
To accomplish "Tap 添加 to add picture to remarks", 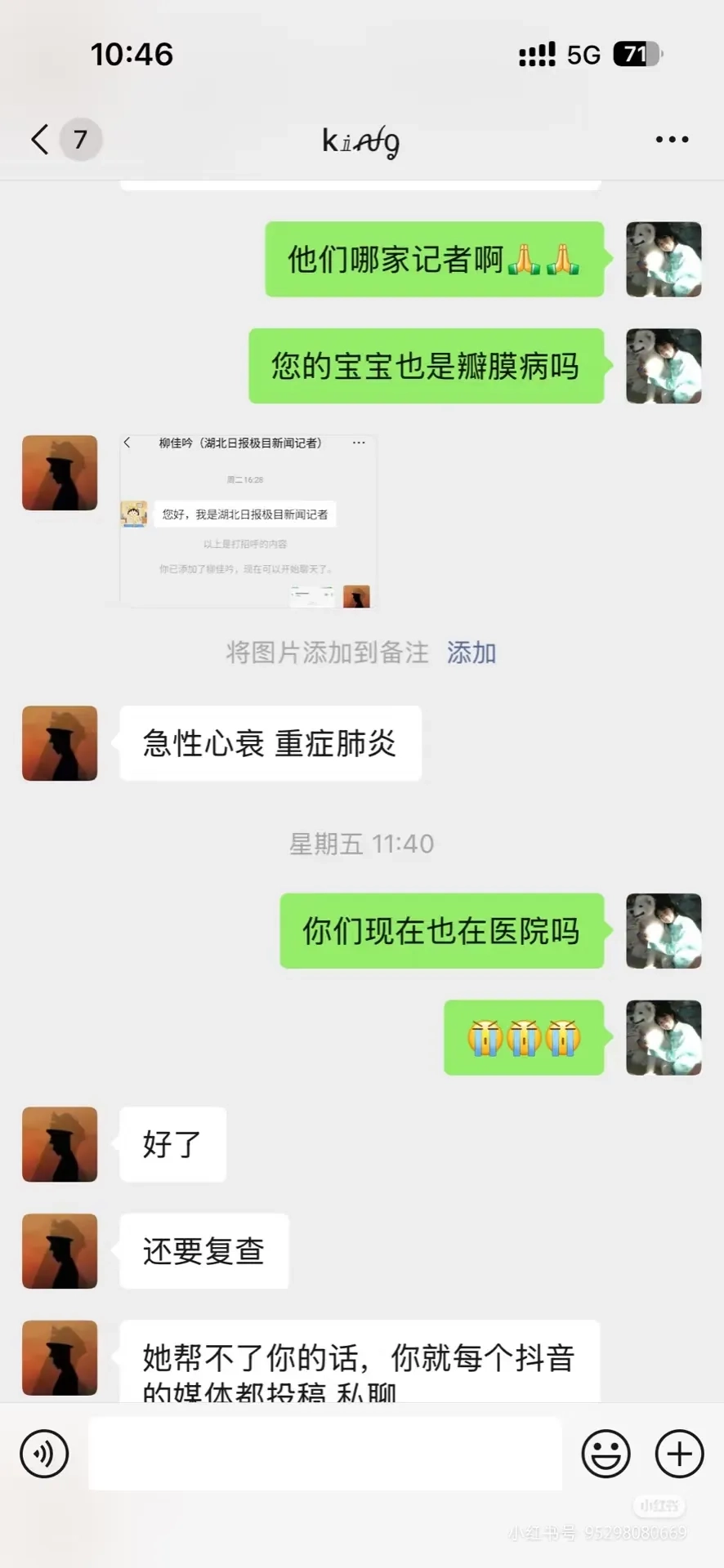I will coord(470,653).
